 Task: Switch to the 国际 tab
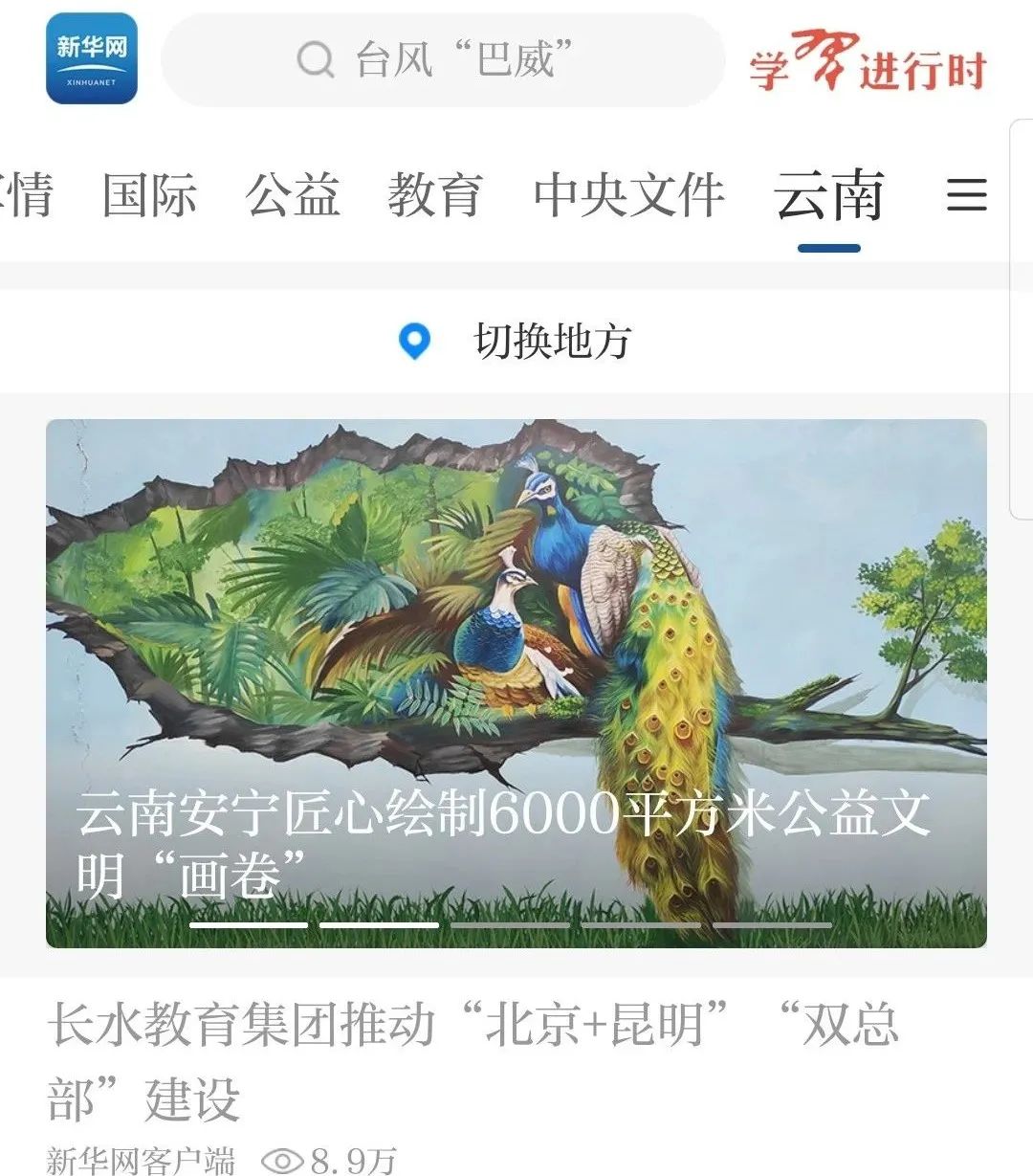coord(149,195)
